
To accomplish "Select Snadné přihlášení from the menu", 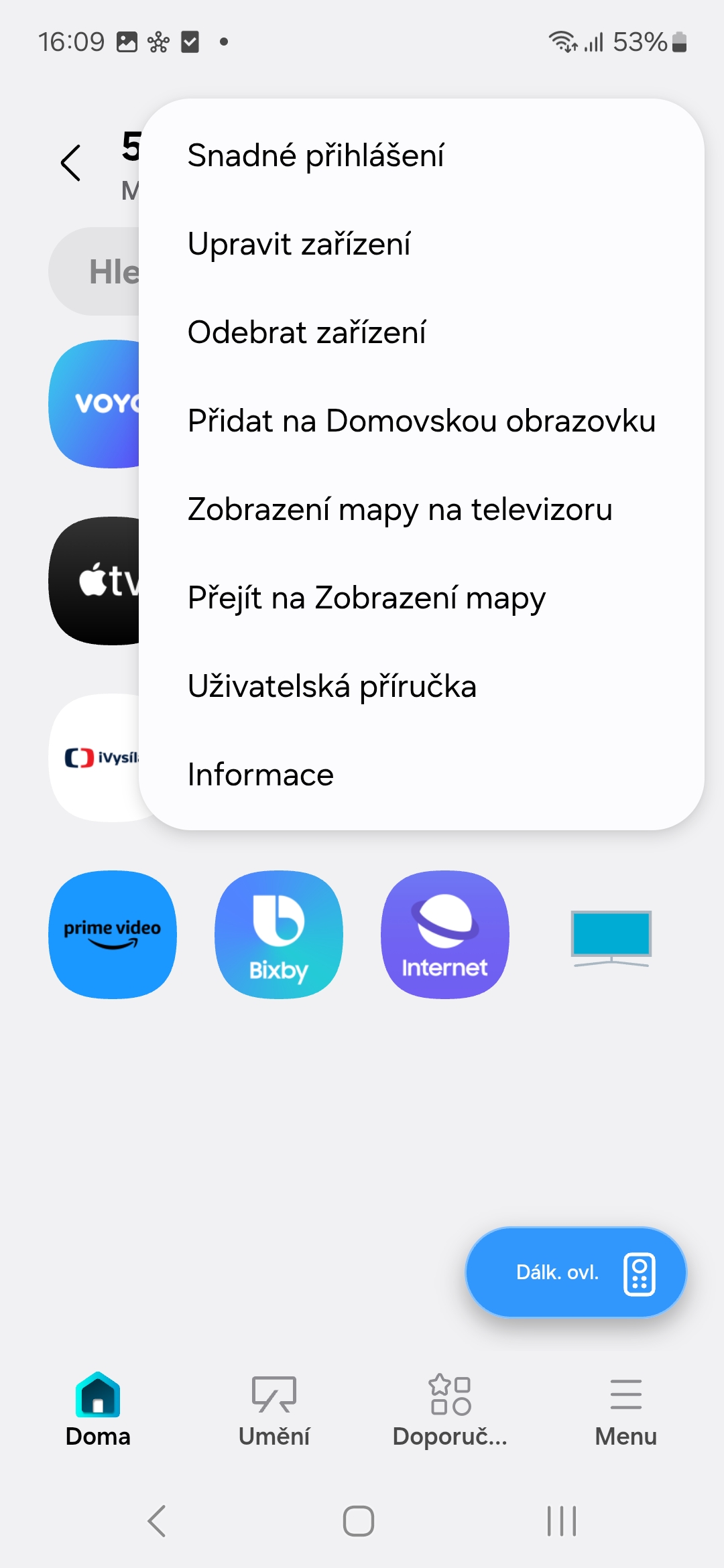I will (x=421, y=155).
